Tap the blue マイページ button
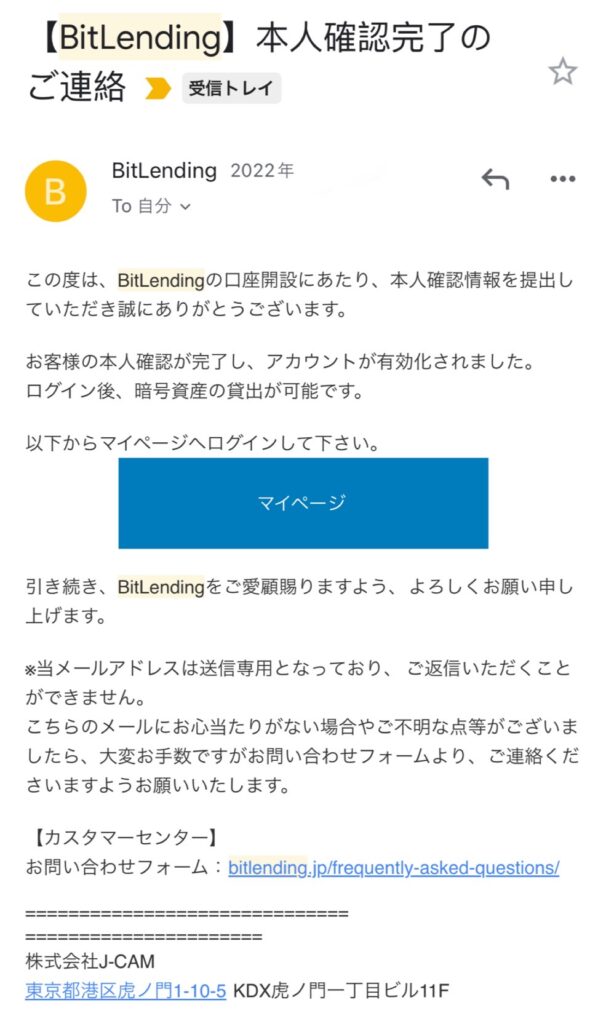 [x=303, y=503]
